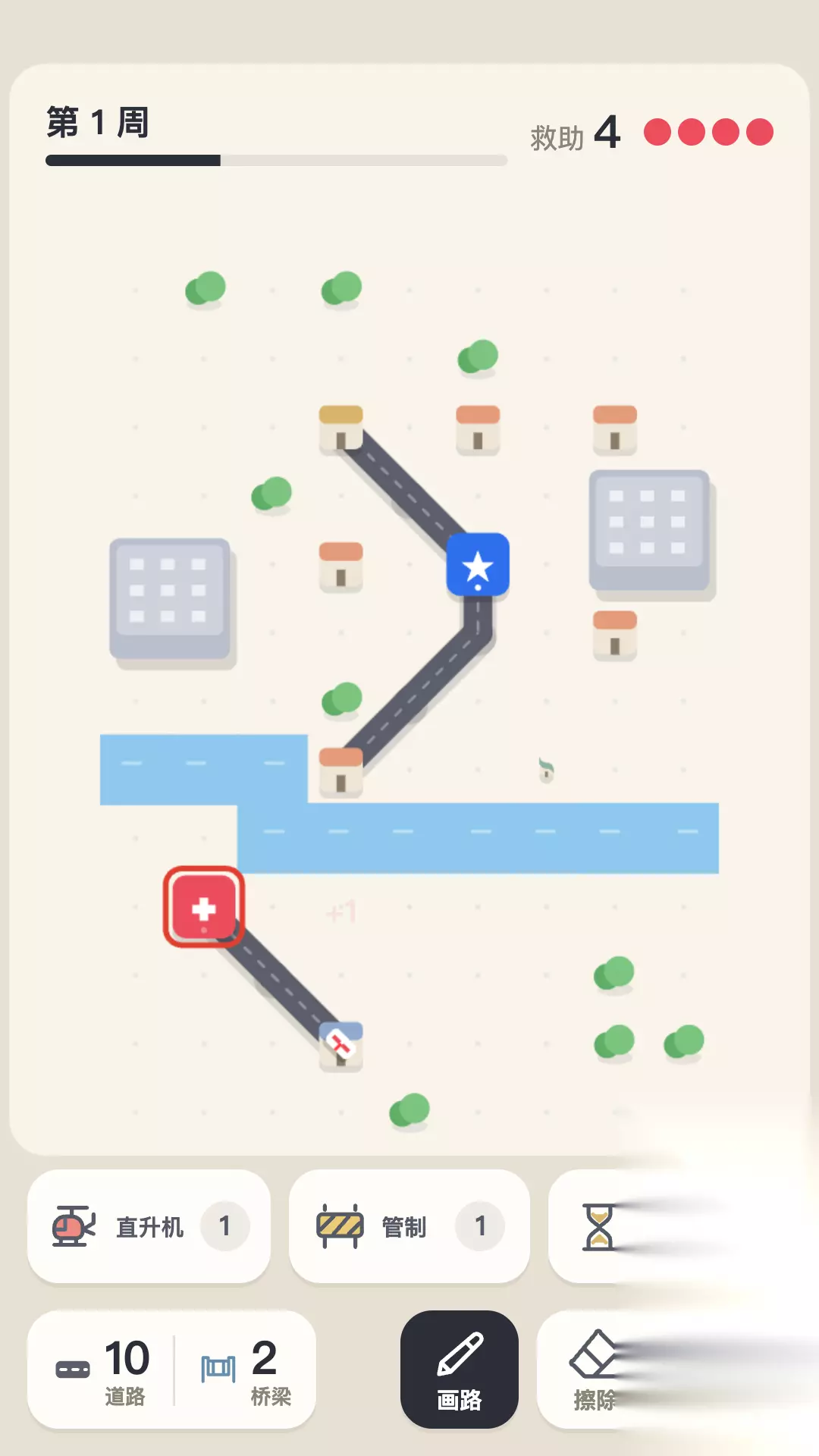819x1456 pixels.
Task: Tap the red hospital building
Action: (x=204, y=907)
